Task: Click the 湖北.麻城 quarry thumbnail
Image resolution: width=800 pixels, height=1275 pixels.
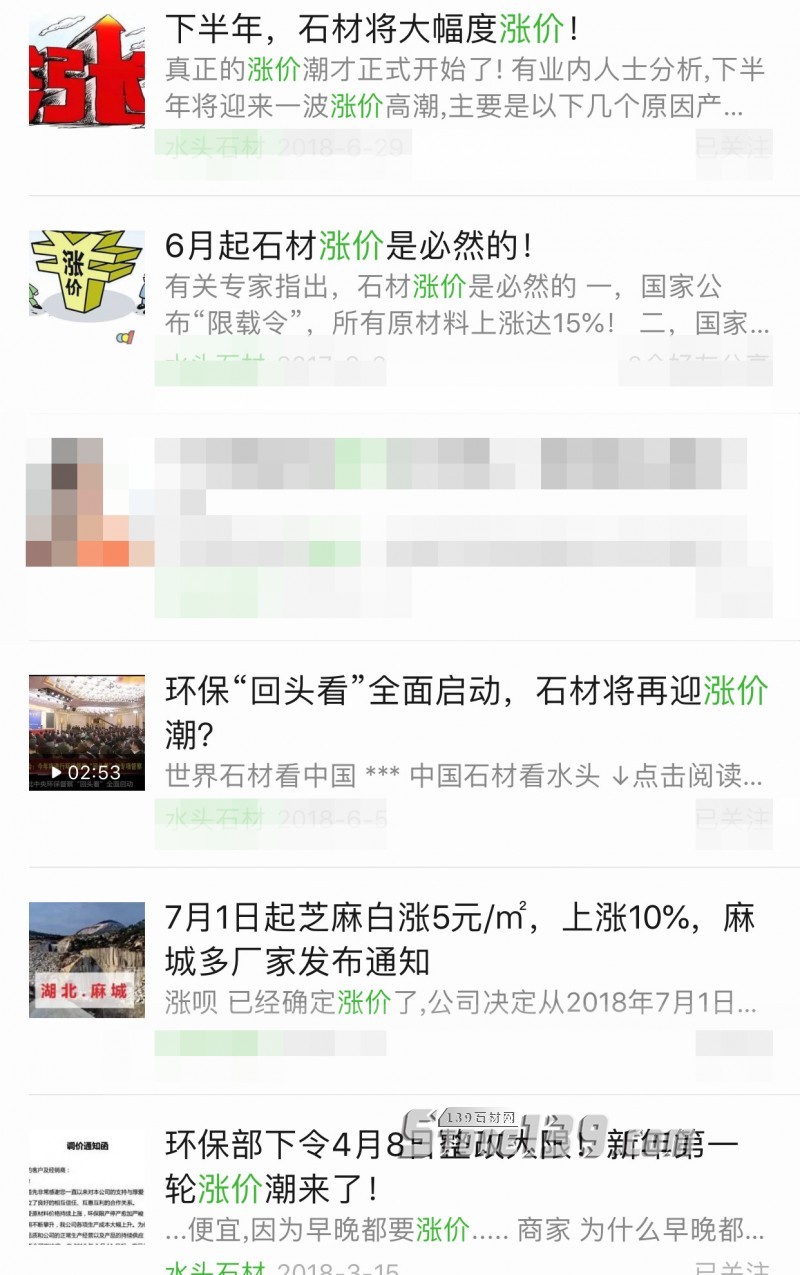Action: (x=86, y=959)
